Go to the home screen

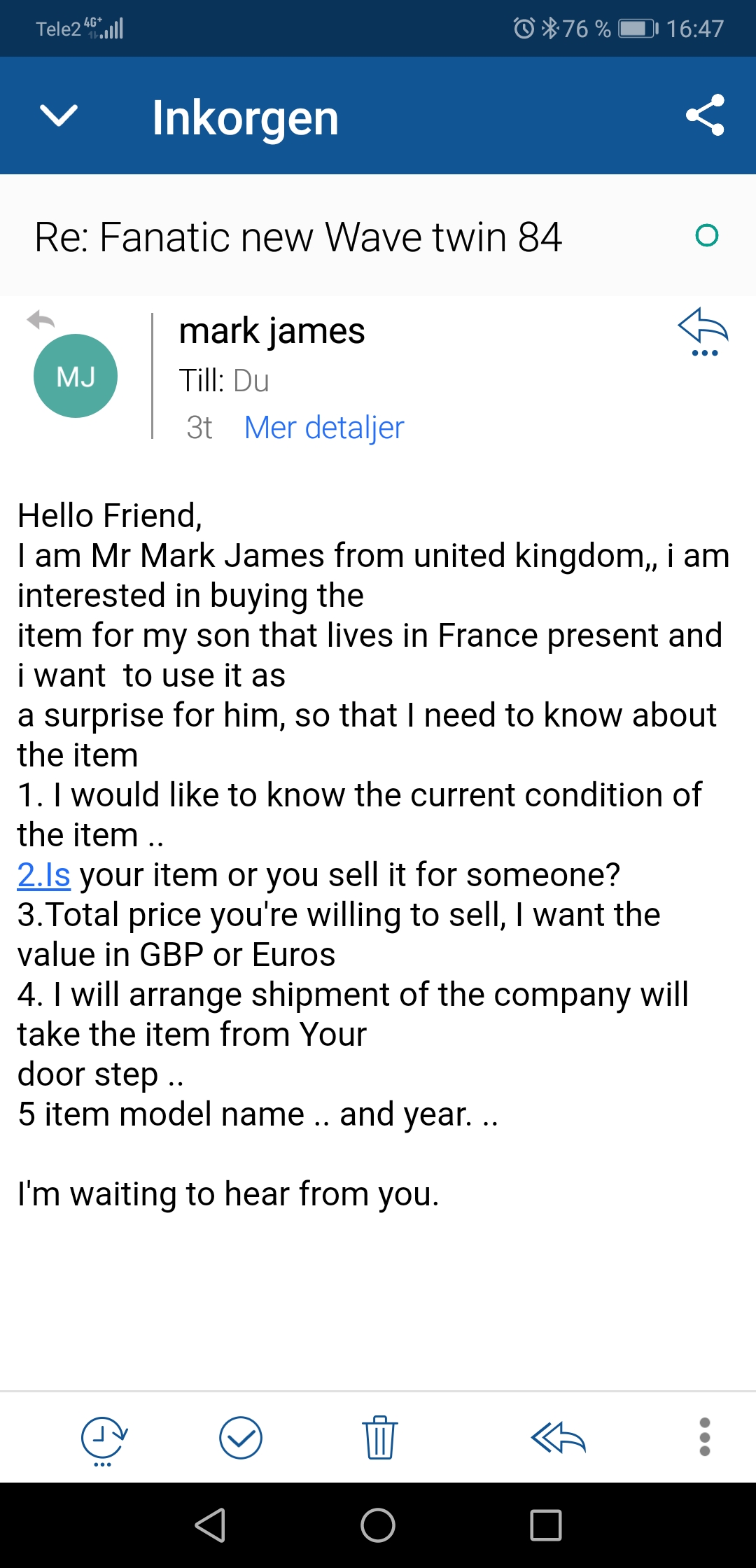[x=378, y=1525]
